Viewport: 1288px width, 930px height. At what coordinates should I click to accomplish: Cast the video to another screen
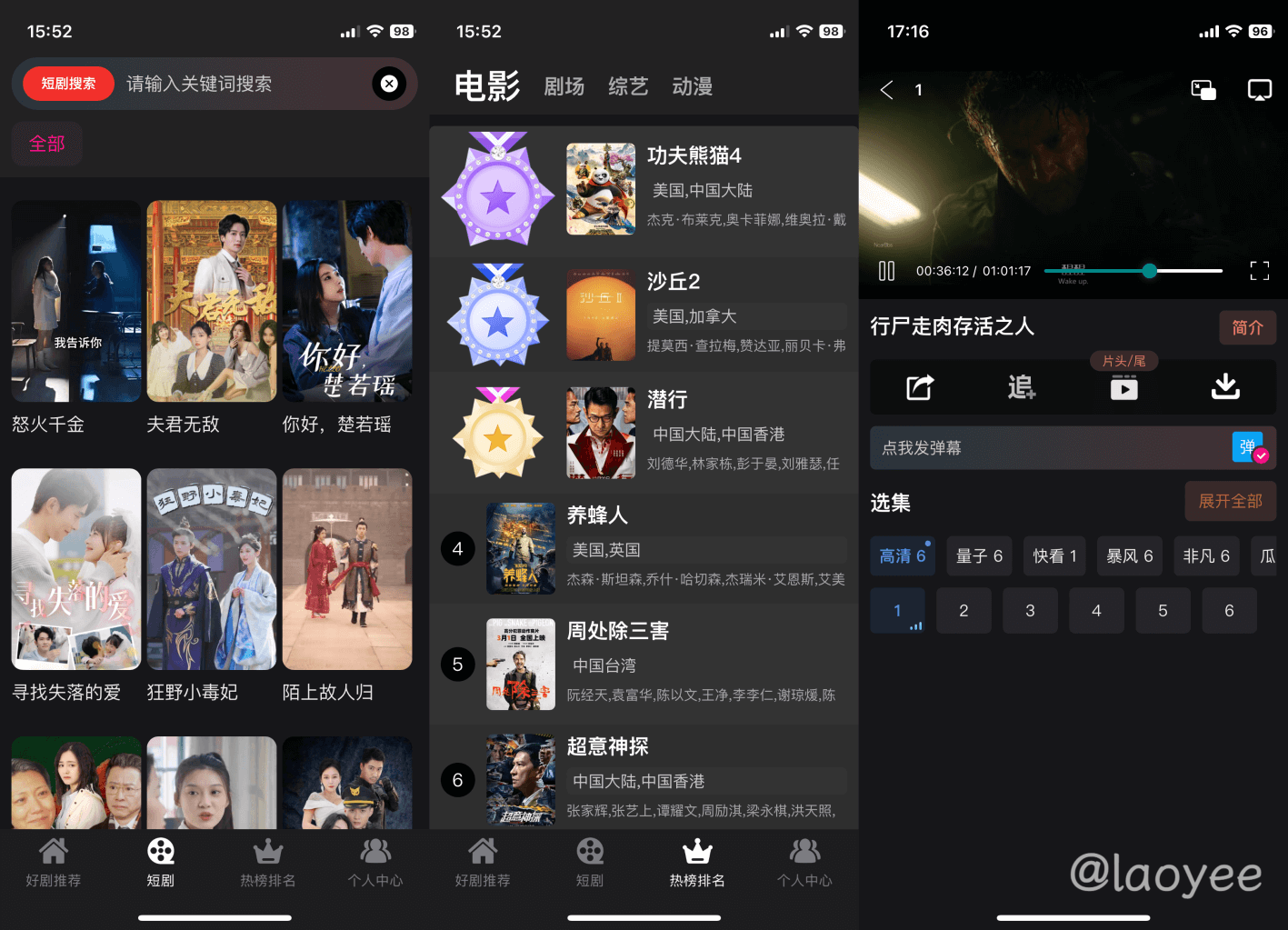click(x=1259, y=89)
